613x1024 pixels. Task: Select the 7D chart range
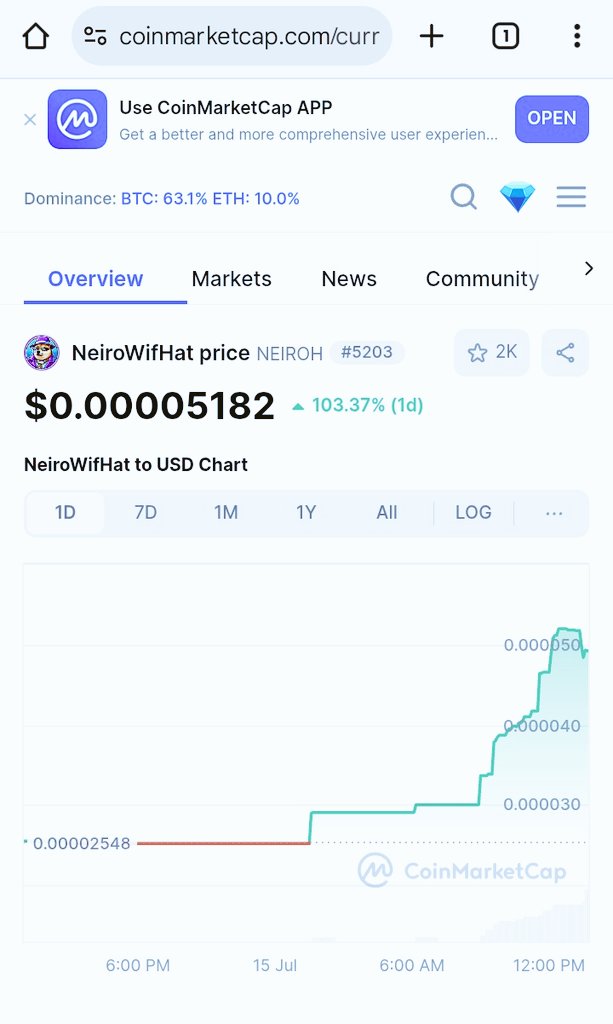click(146, 513)
